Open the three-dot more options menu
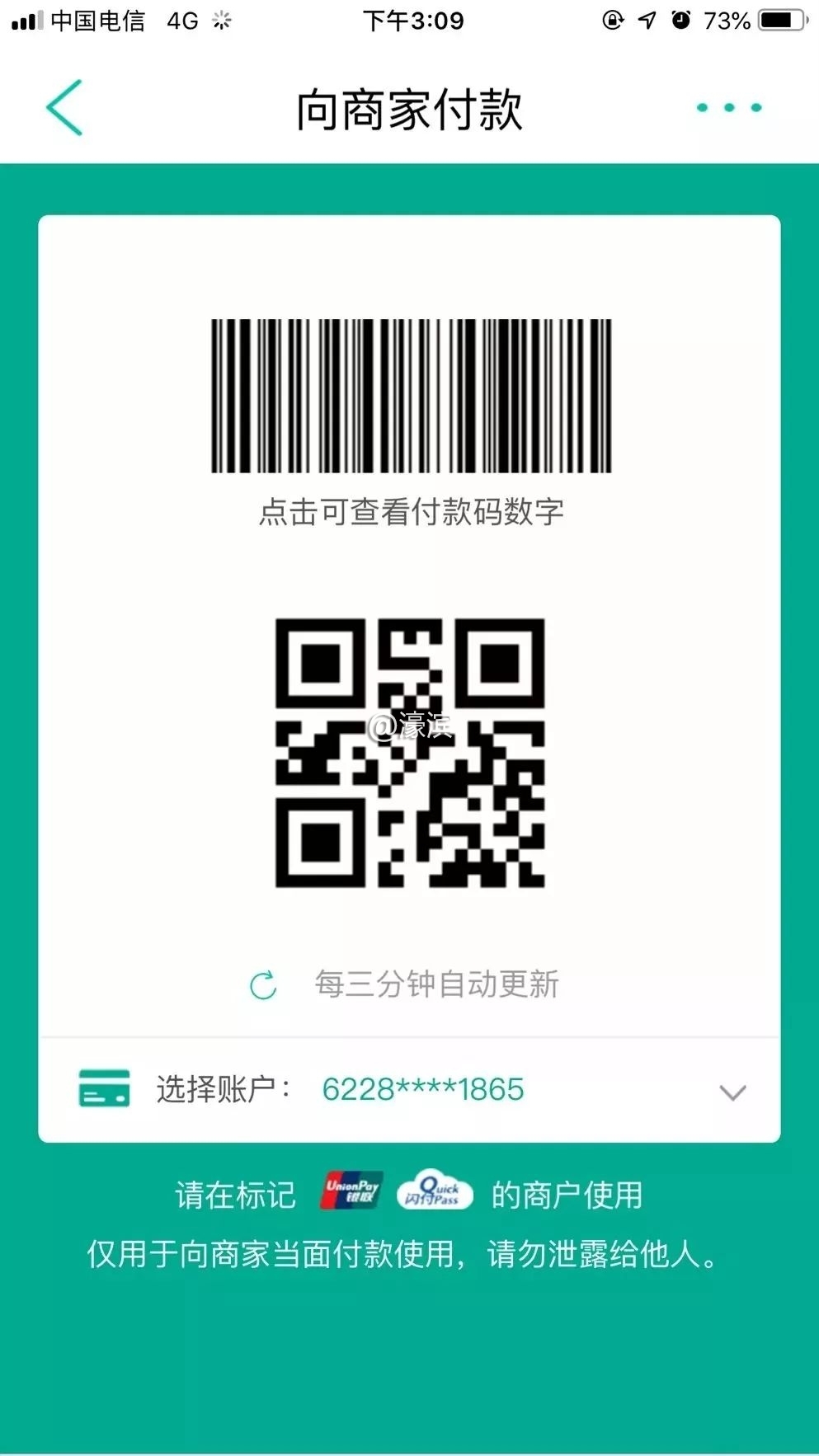This screenshot has width=819, height=1456. point(728,107)
